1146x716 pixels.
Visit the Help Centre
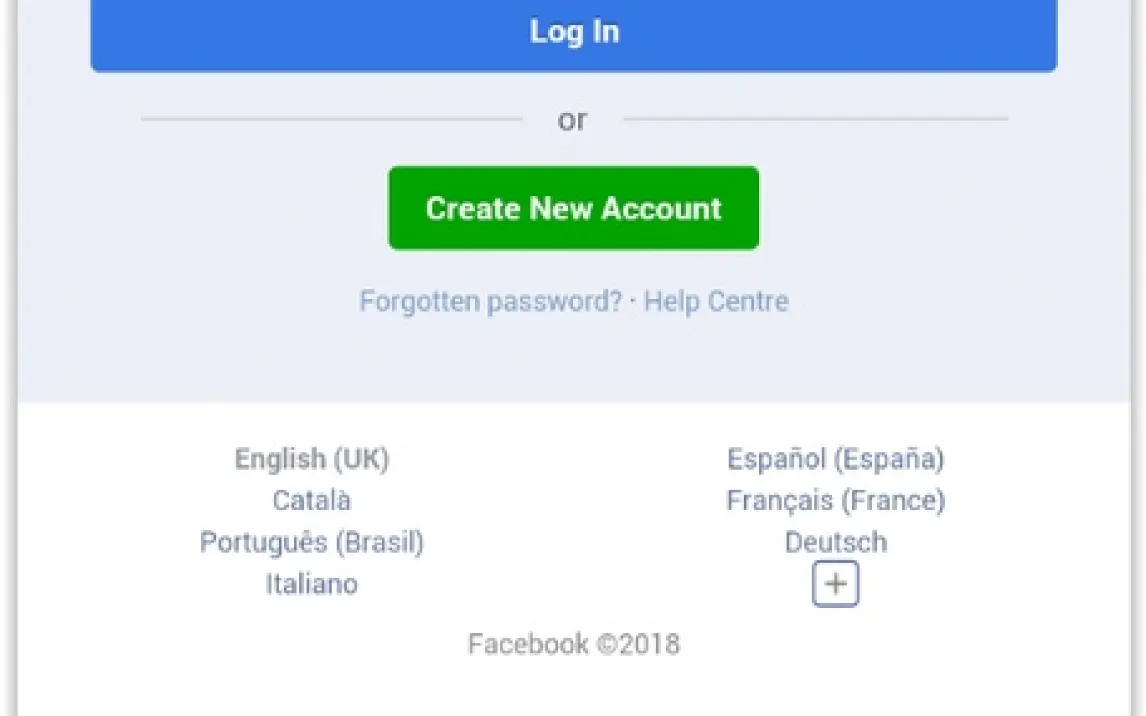[x=716, y=301]
